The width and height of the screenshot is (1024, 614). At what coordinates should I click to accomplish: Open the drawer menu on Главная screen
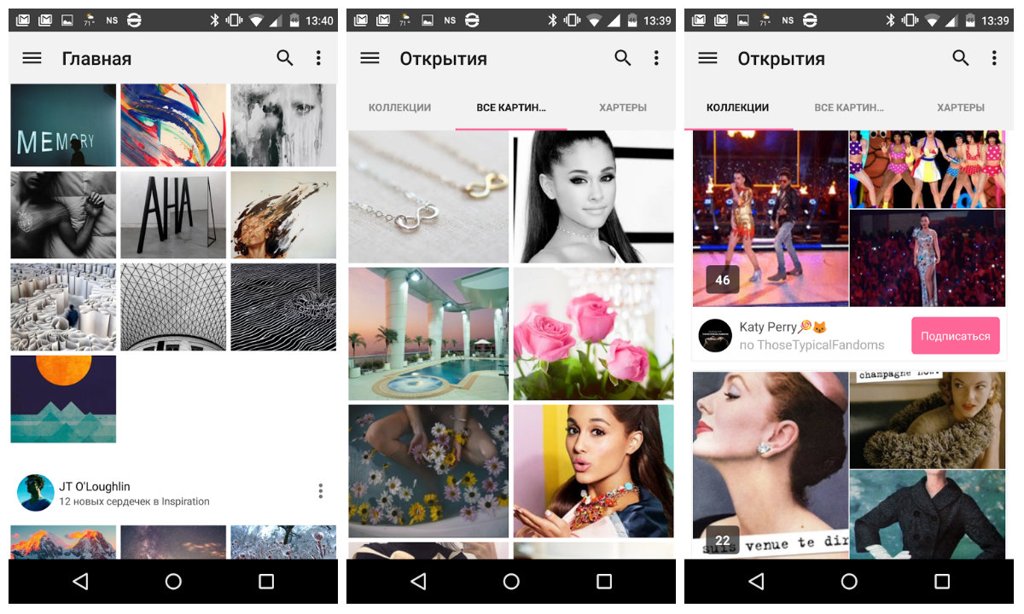pyautogui.click(x=32, y=58)
